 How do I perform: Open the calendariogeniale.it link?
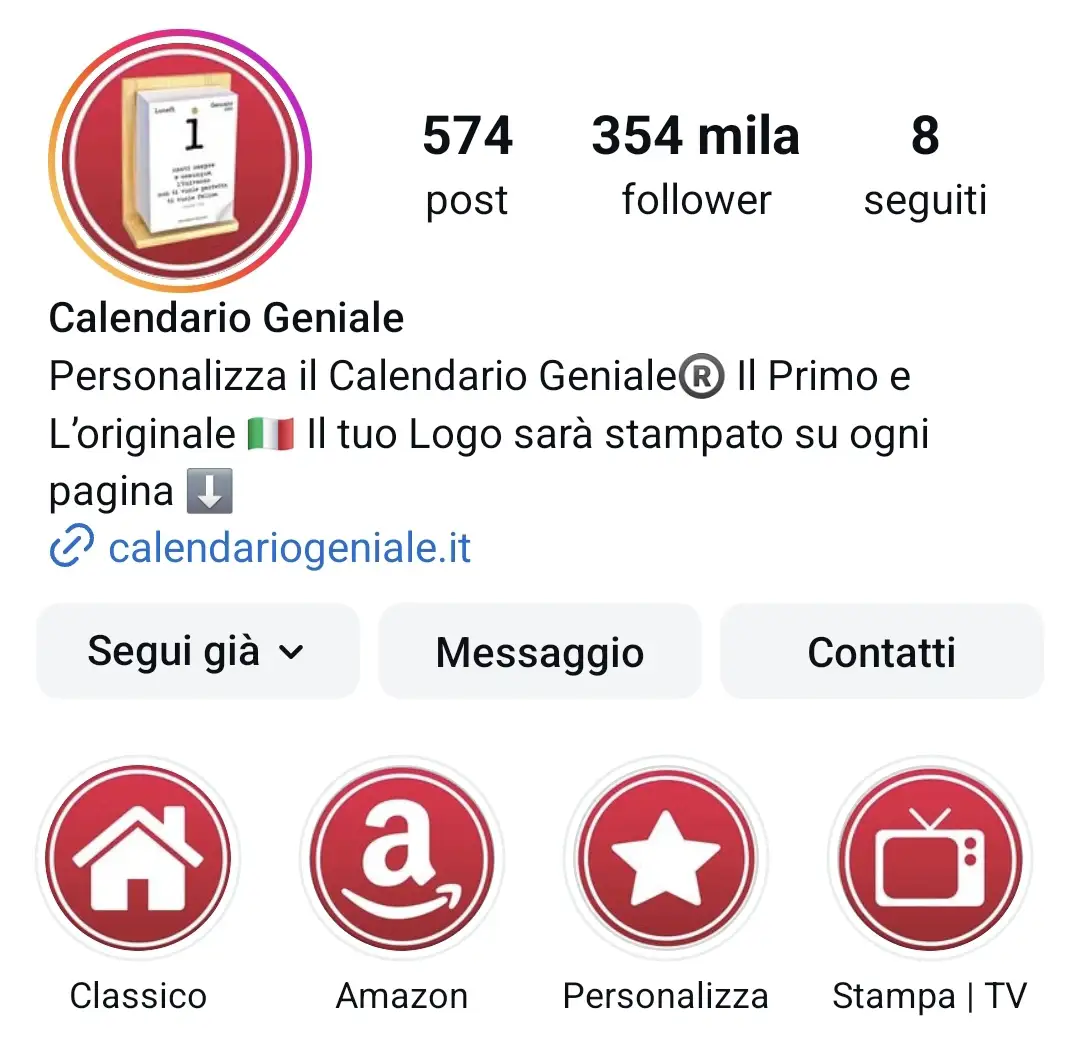pyautogui.click(x=288, y=548)
